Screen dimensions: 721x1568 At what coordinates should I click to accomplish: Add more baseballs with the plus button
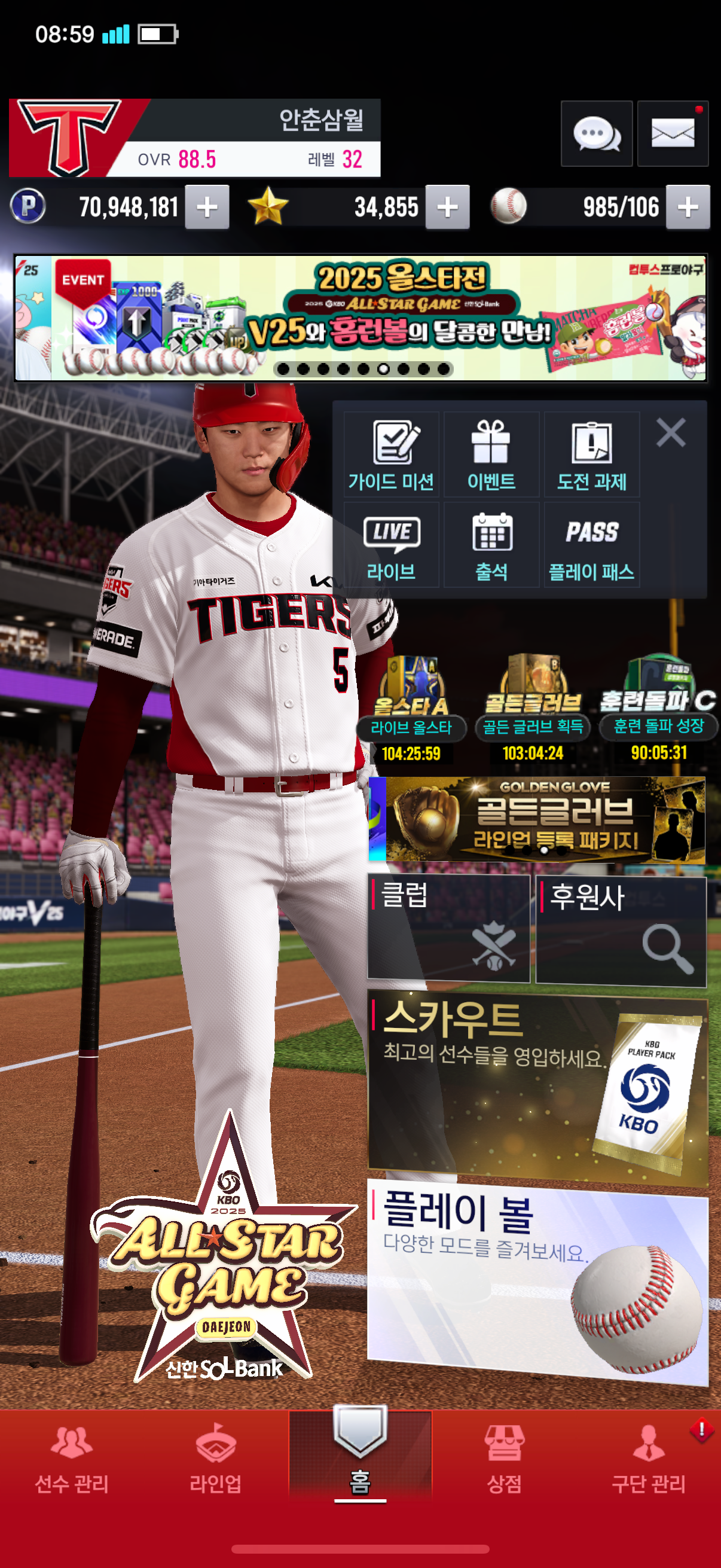pos(688,208)
